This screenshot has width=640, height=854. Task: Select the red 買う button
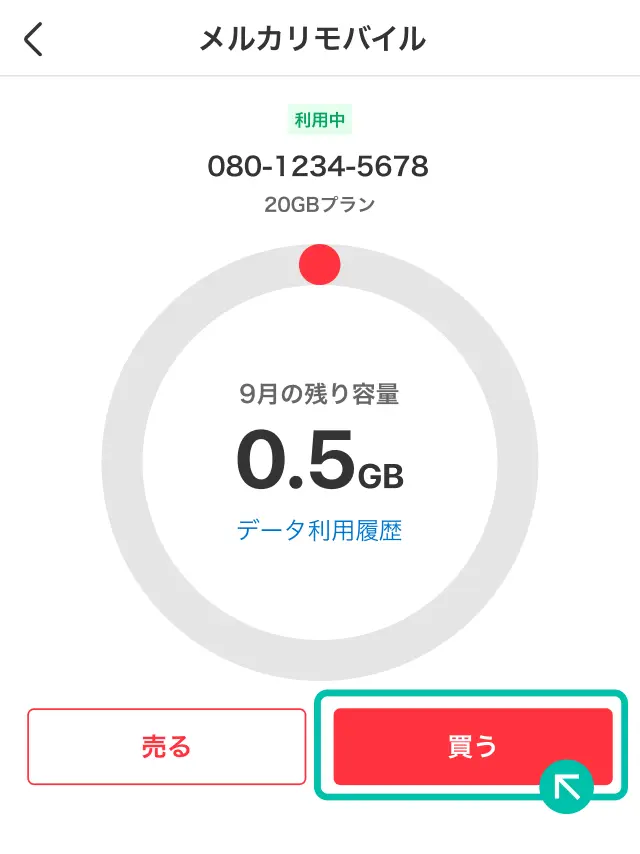click(472, 746)
